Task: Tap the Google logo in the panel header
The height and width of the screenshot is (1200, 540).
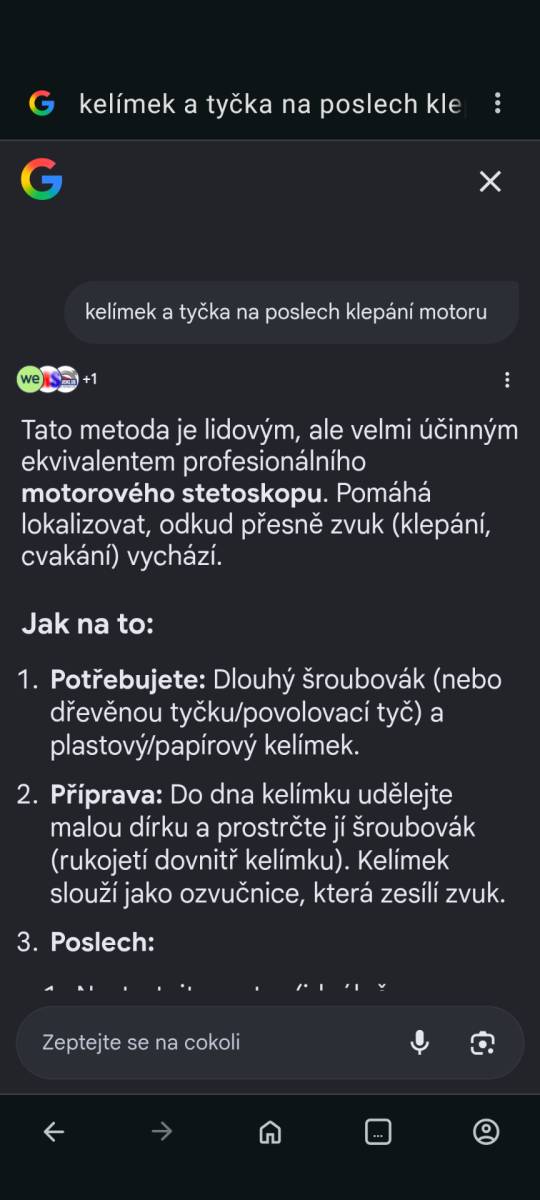Action: pyautogui.click(x=41, y=180)
